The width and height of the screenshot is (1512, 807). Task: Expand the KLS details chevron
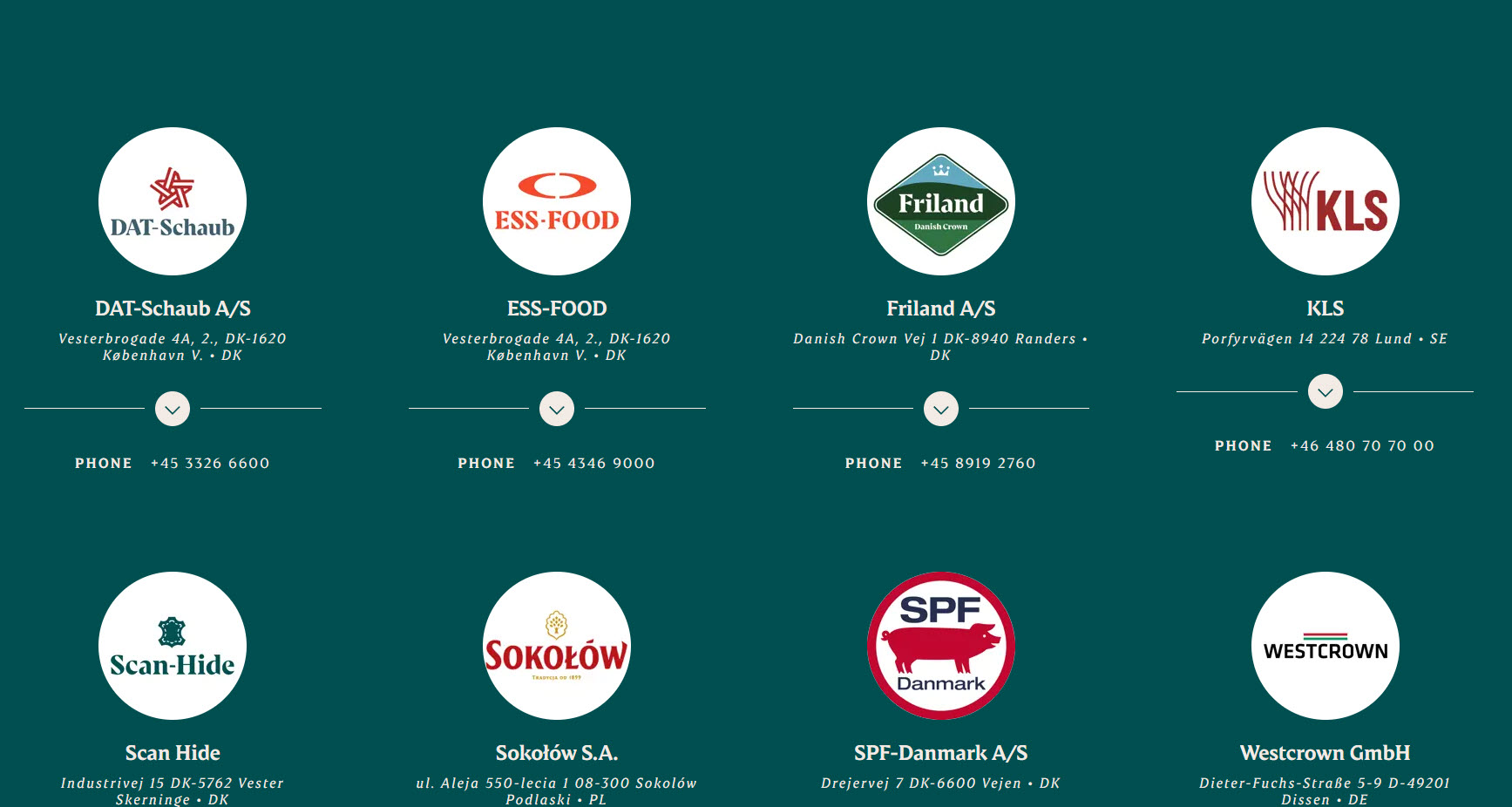[1326, 392]
